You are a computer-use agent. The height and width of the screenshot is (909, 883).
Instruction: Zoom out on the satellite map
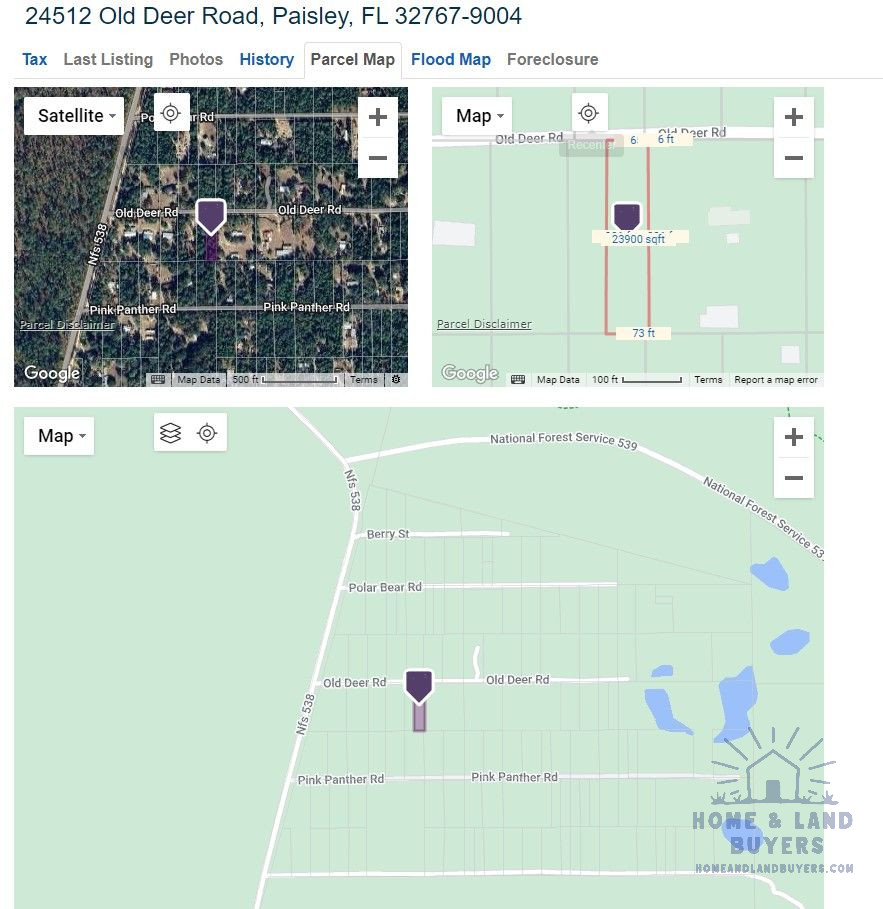tap(378, 158)
